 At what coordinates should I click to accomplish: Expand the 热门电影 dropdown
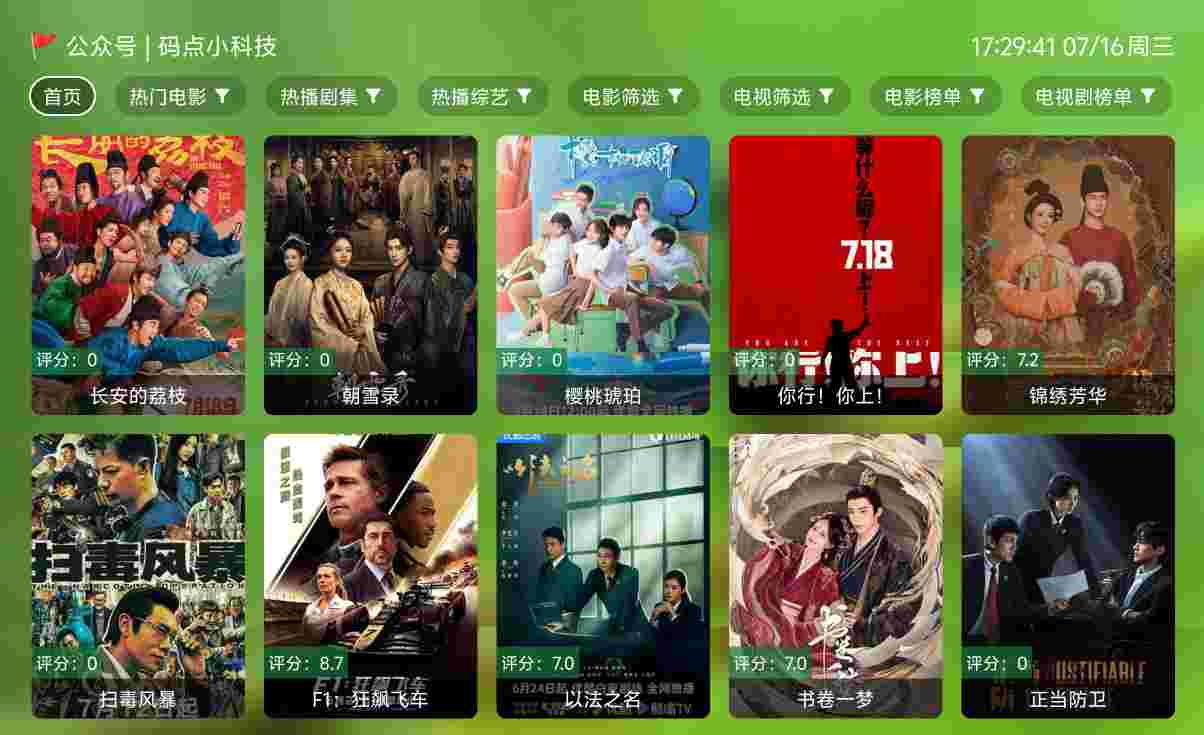click(x=180, y=97)
